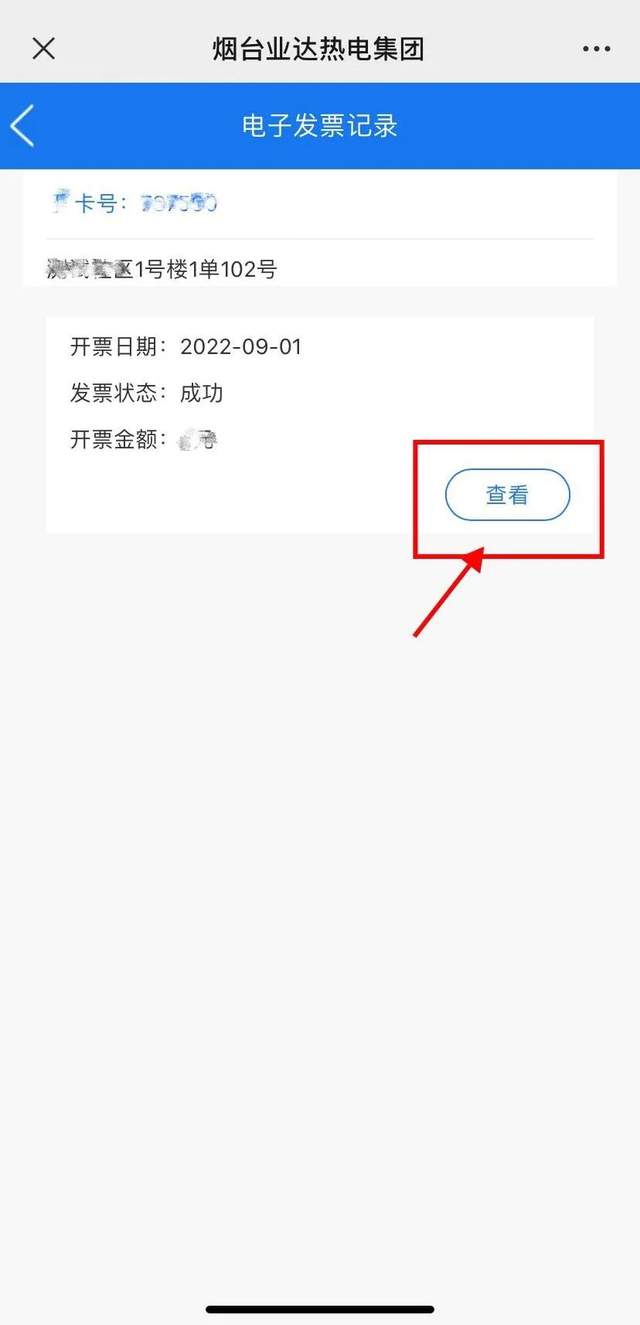This screenshot has width=640, height=1325.
Task: Close the mini program with the X
Action: tap(44, 48)
